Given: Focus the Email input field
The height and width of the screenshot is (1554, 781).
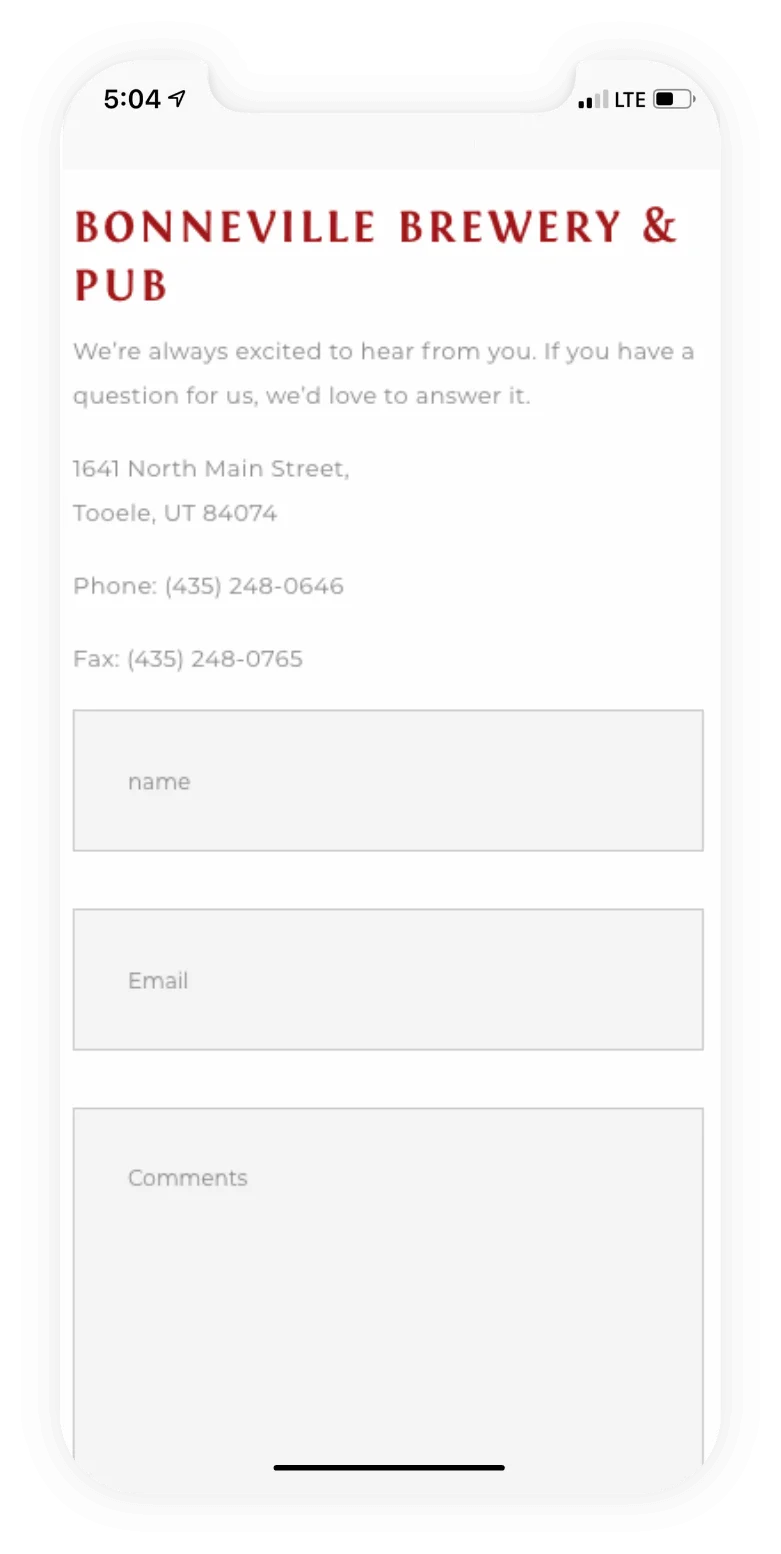Looking at the screenshot, I should click(388, 980).
